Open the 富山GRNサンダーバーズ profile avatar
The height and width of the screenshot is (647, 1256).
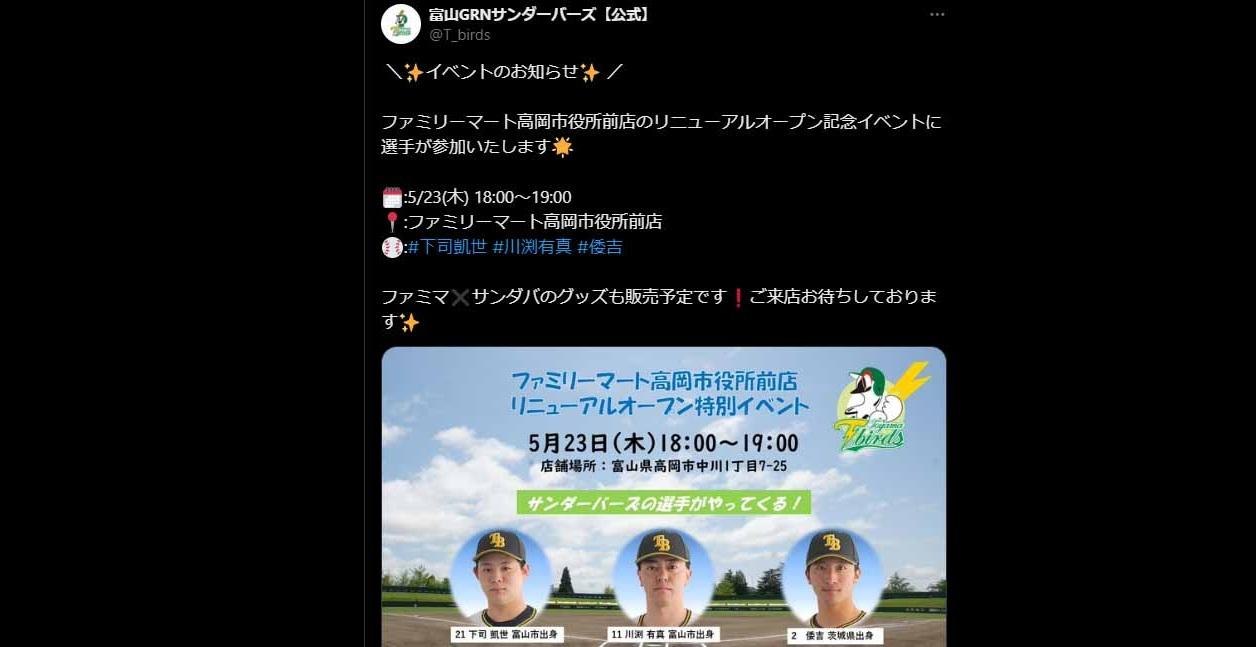400,24
